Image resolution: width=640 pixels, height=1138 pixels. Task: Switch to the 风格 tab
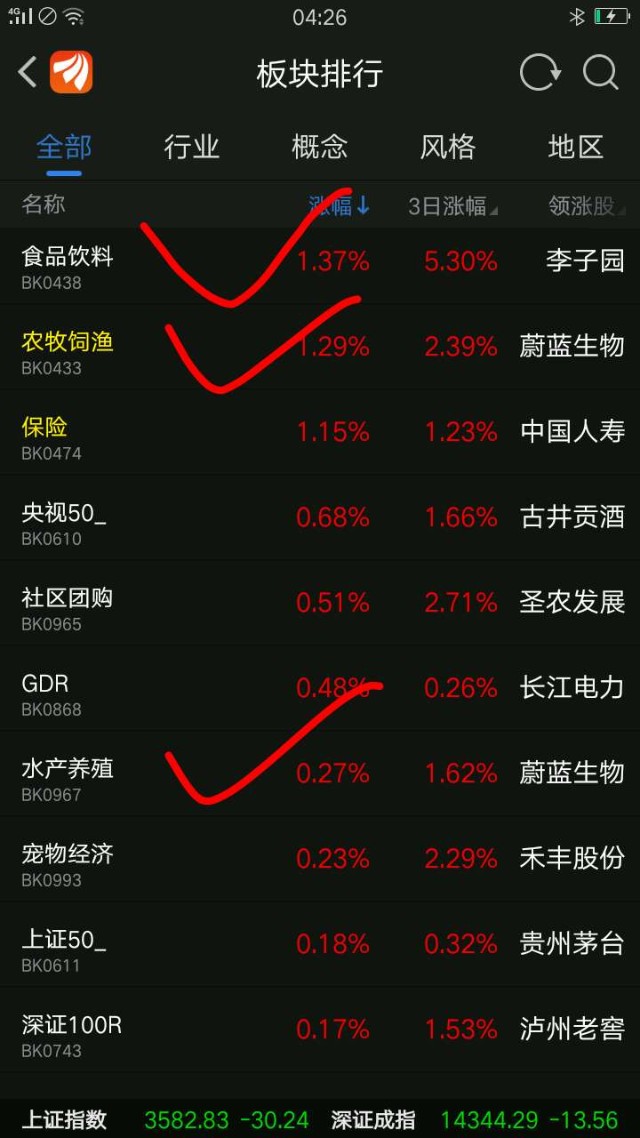pyautogui.click(x=448, y=147)
